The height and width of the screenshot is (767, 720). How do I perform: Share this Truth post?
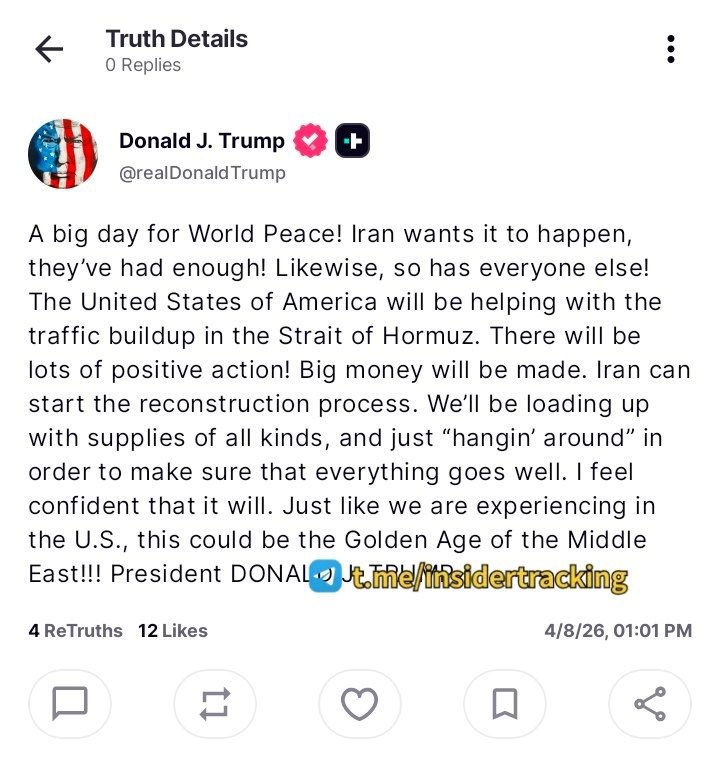[x=650, y=704]
